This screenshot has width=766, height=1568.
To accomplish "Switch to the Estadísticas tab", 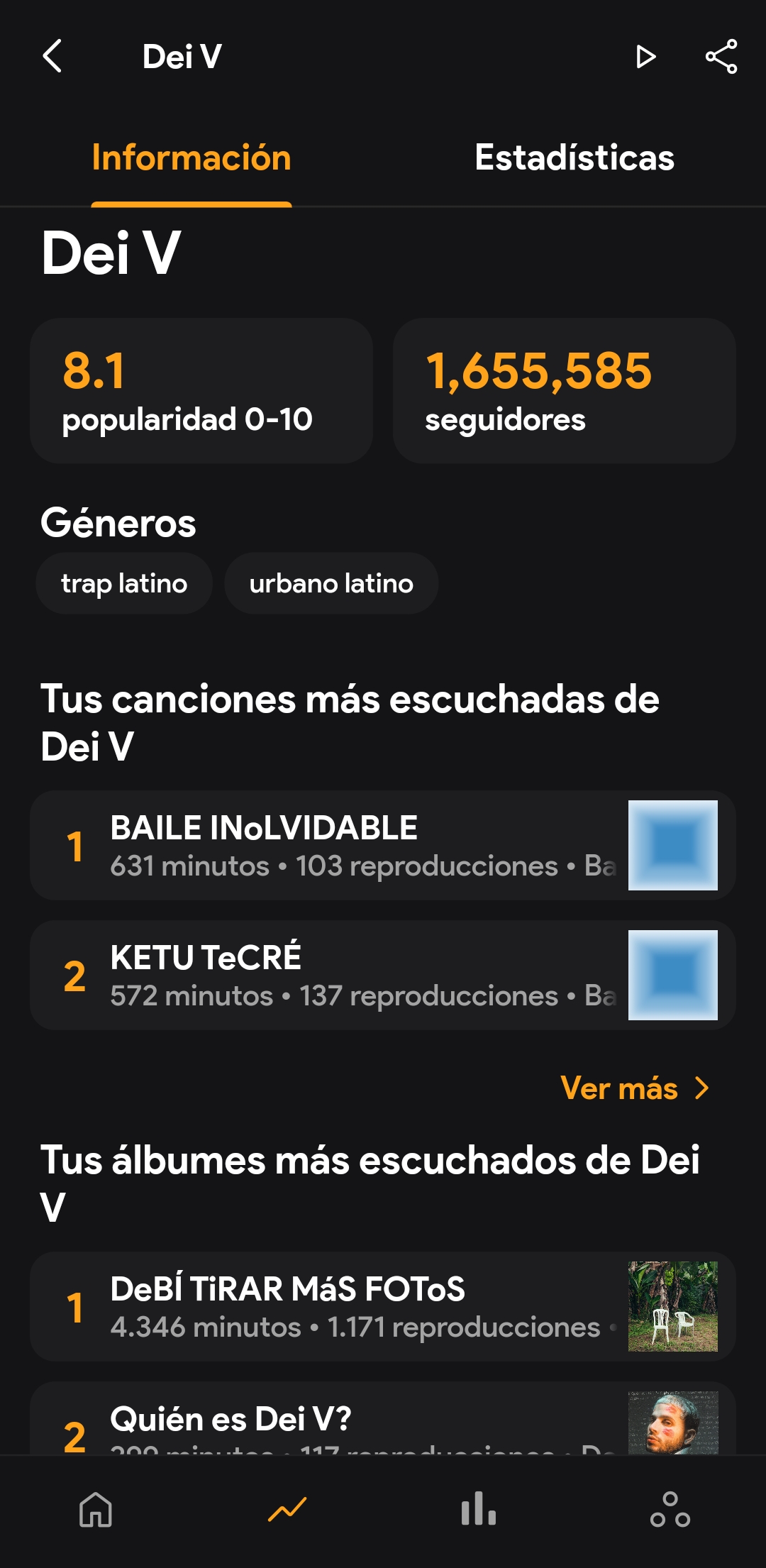I will [x=574, y=158].
